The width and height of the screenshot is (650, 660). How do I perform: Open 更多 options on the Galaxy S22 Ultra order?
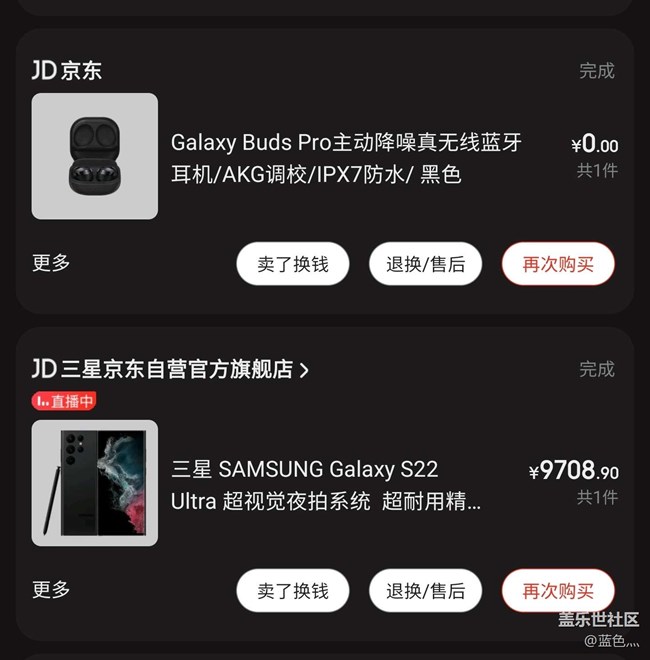click(x=51, y=590)
